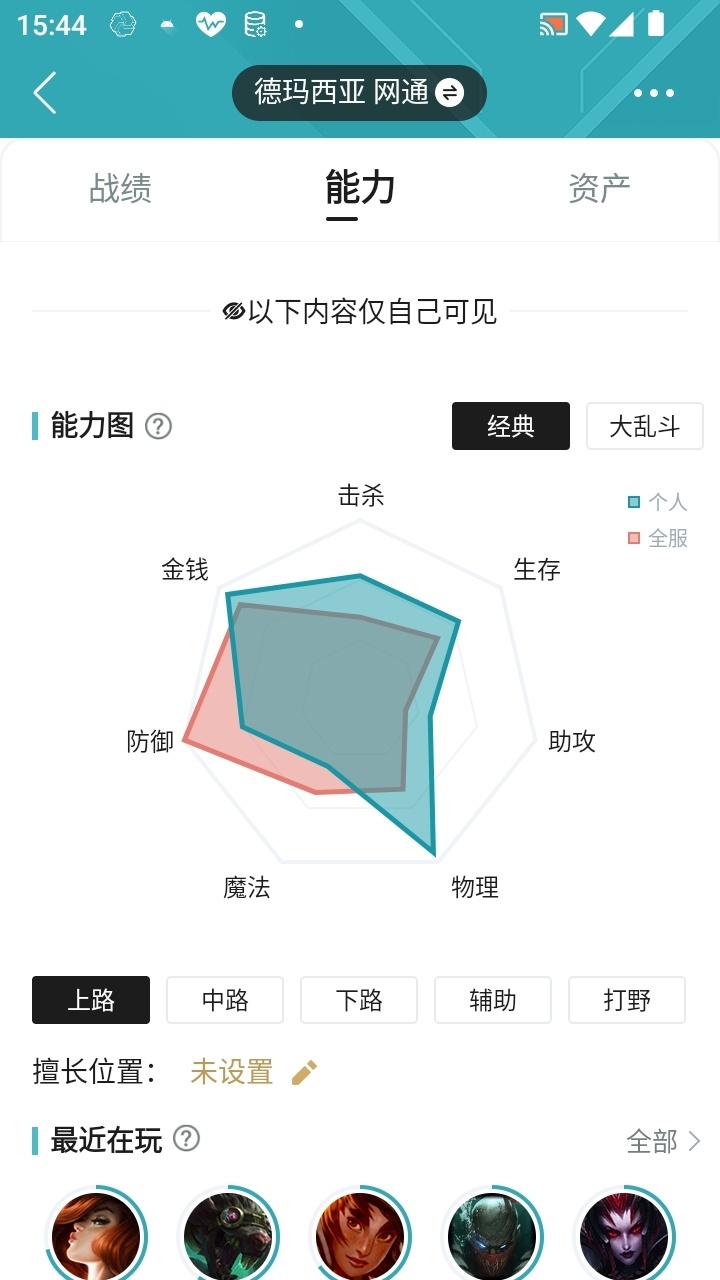Go back using the top-left arrow
This screenshot has height=1280, width=720.
(45, 93)
